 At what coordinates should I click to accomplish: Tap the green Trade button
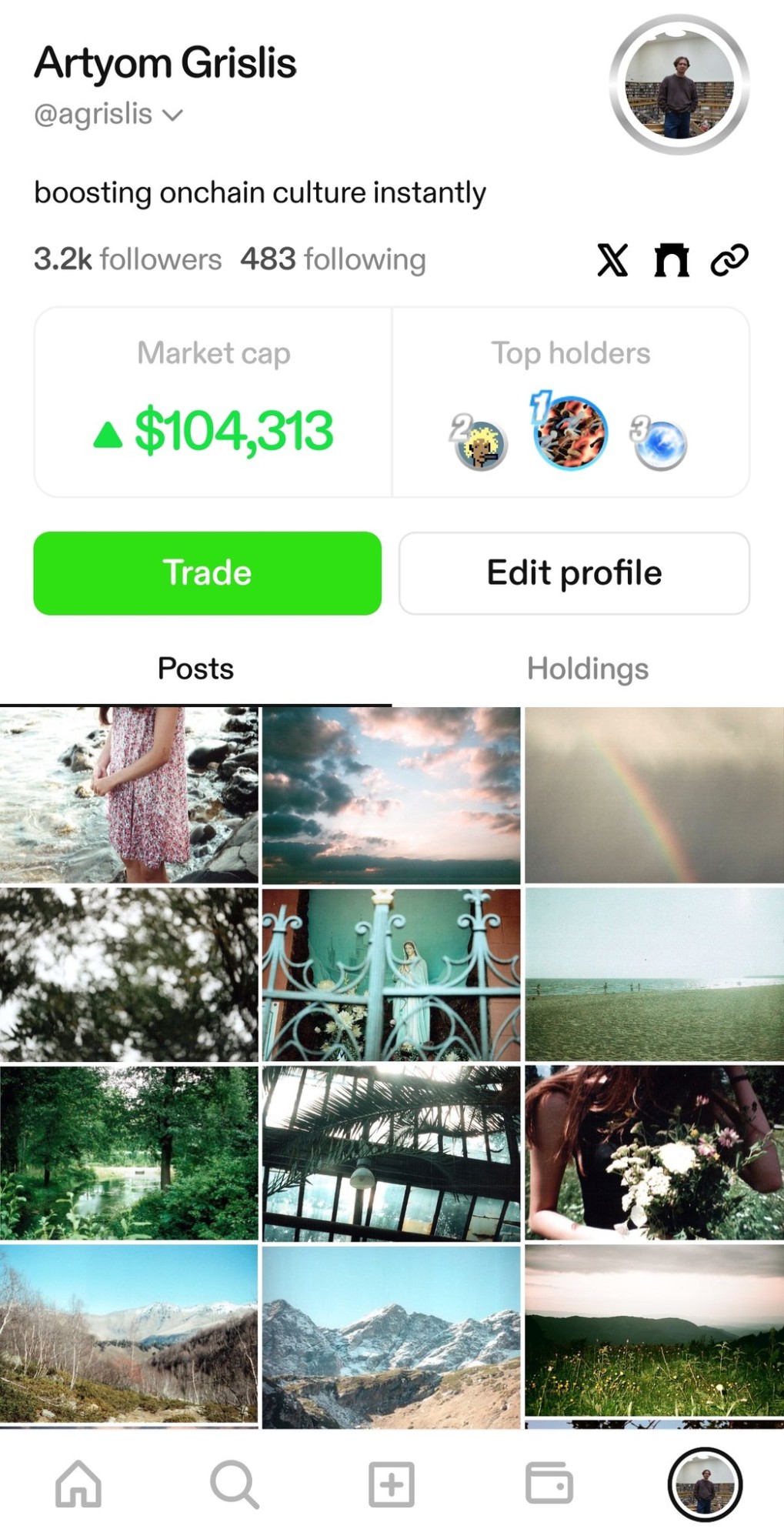pyautogui.click(x=207, y=573)
